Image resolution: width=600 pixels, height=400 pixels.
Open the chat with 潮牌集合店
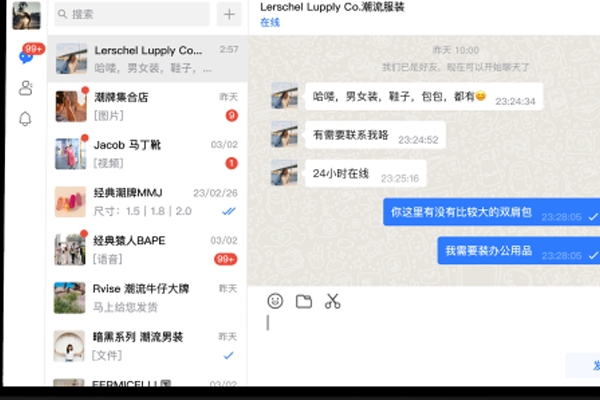(147, 106)
